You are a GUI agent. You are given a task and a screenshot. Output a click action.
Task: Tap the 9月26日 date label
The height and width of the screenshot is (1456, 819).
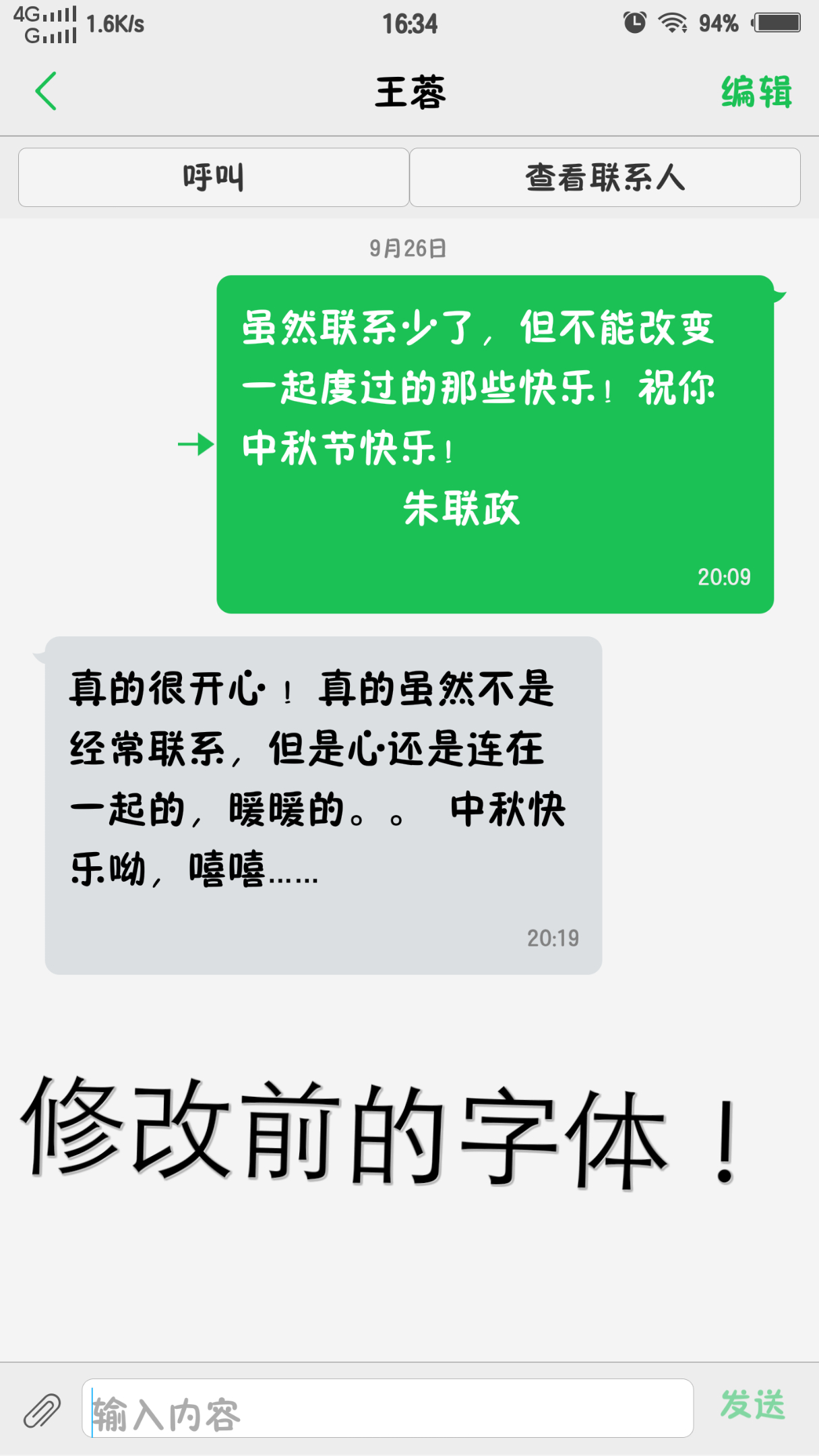407,247
